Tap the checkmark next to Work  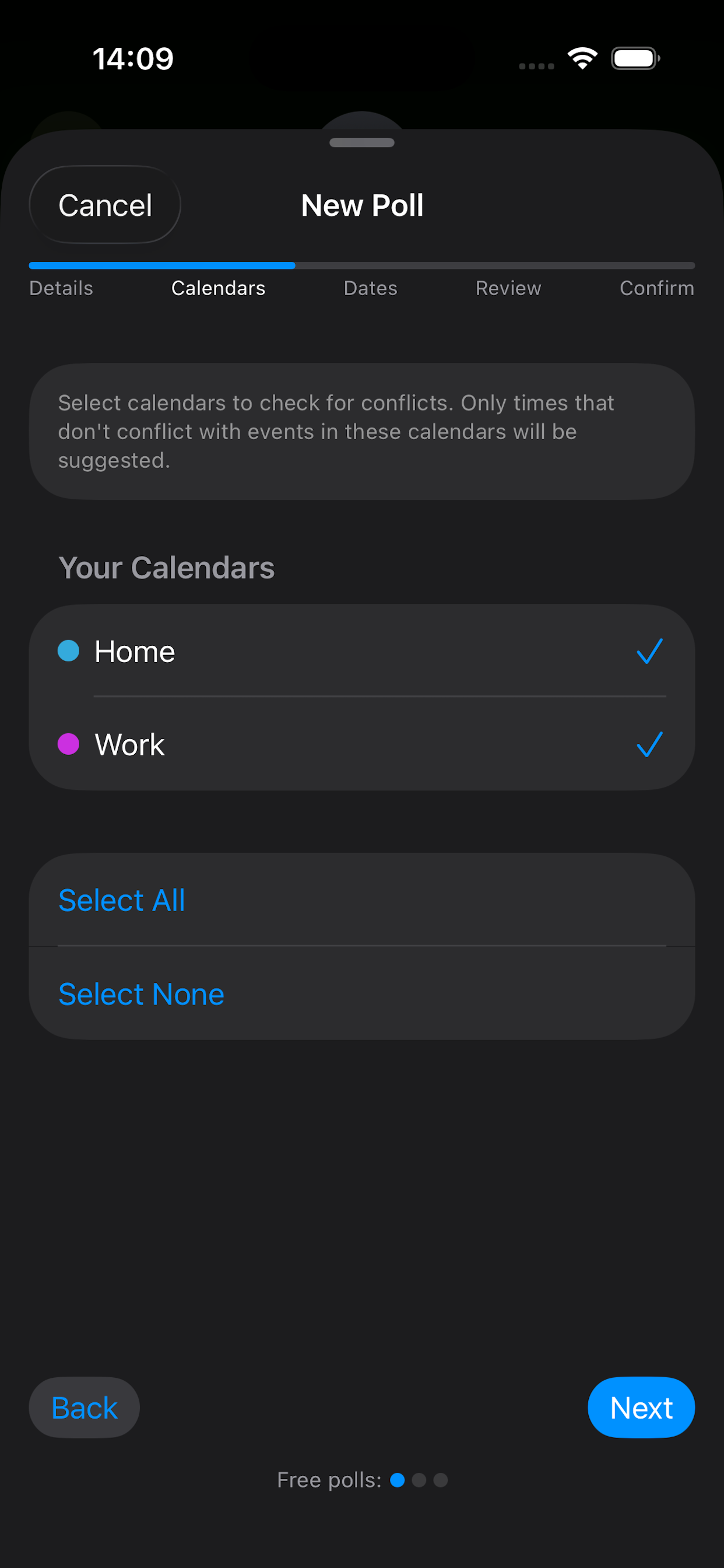tap(649, 744)
